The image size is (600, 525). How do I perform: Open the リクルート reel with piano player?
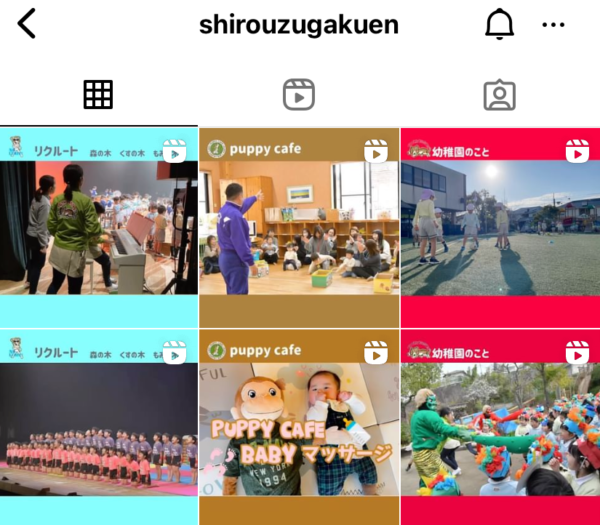98,225
